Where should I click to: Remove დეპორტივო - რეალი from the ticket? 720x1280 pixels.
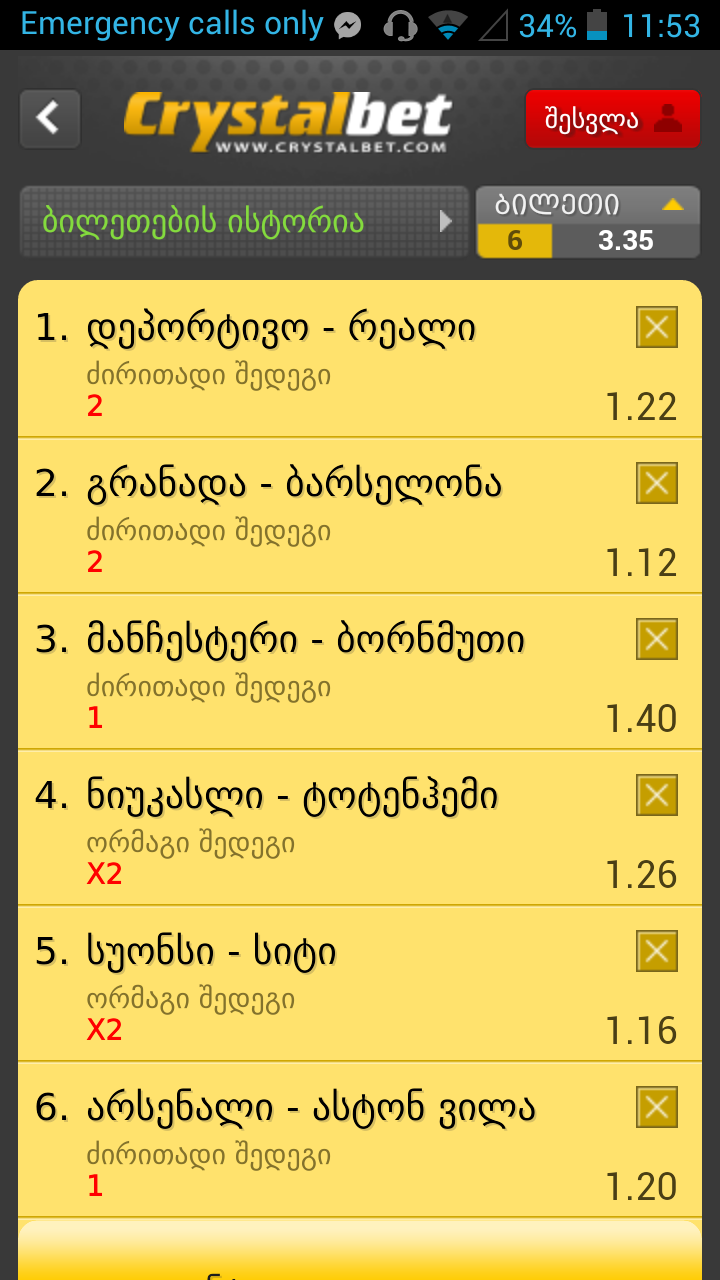click(657, 327)
